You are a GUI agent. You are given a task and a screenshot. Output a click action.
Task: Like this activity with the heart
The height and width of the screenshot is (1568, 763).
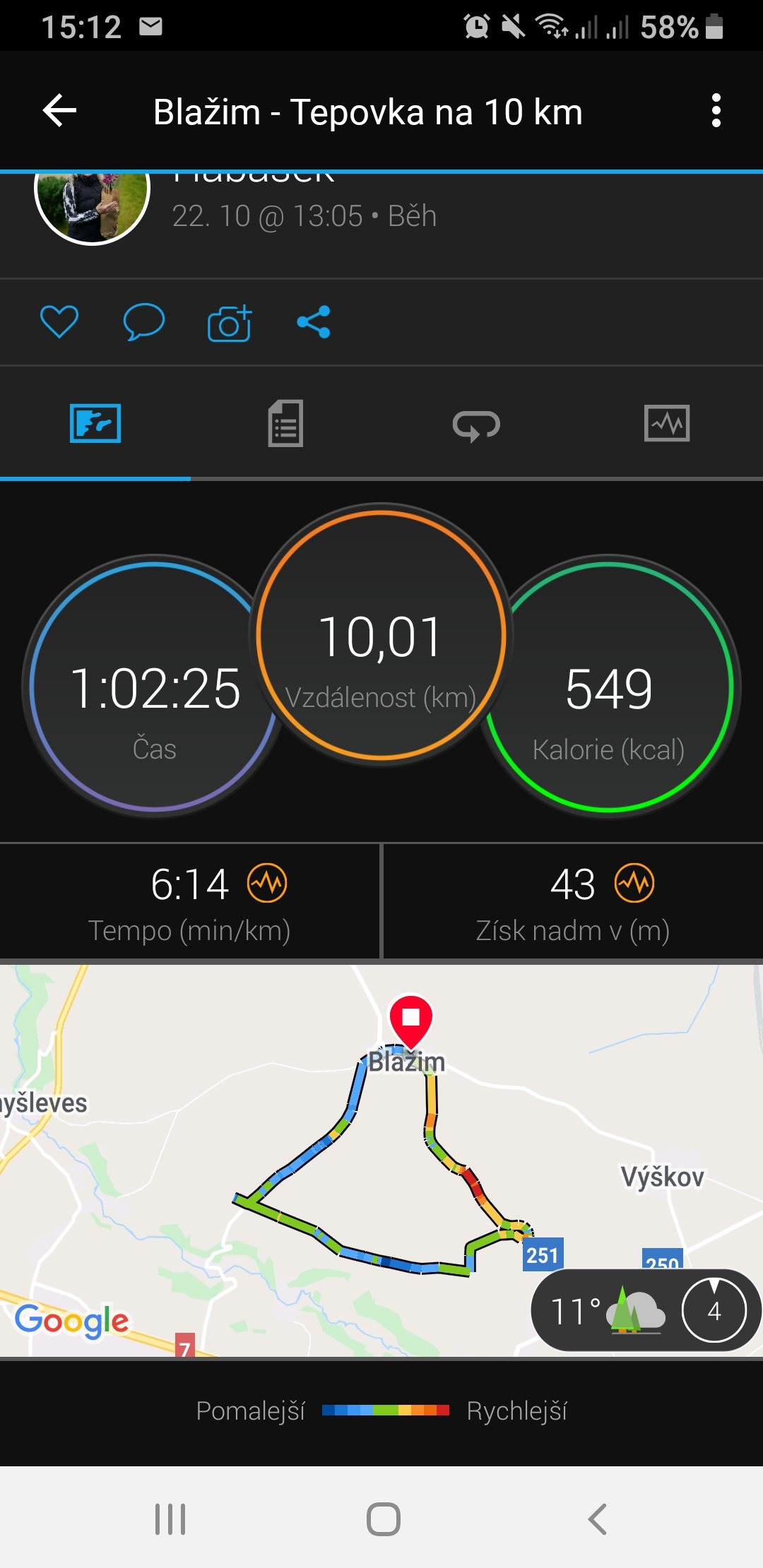tap(59, 322)
